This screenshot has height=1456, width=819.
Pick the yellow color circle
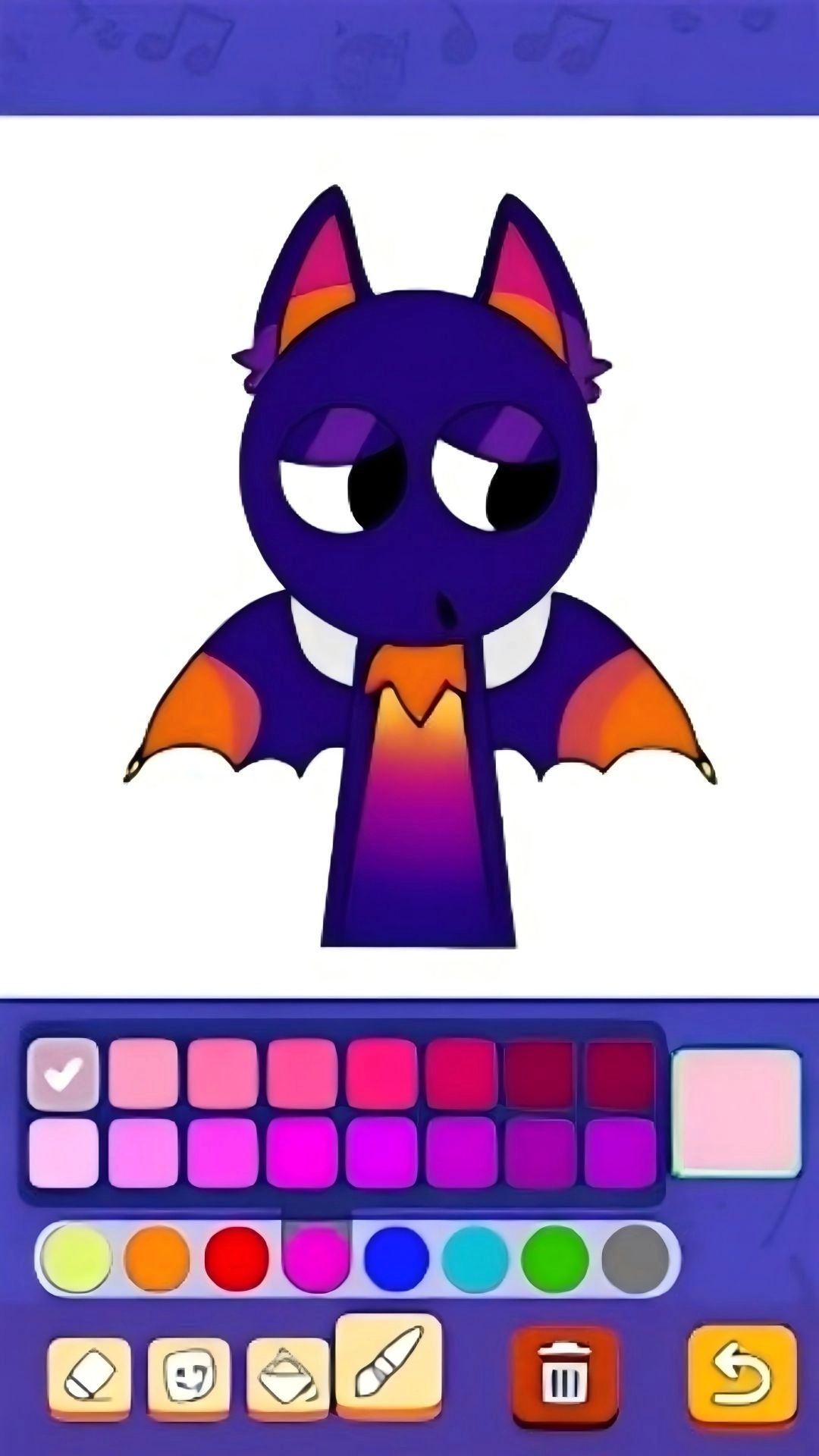77,1259
